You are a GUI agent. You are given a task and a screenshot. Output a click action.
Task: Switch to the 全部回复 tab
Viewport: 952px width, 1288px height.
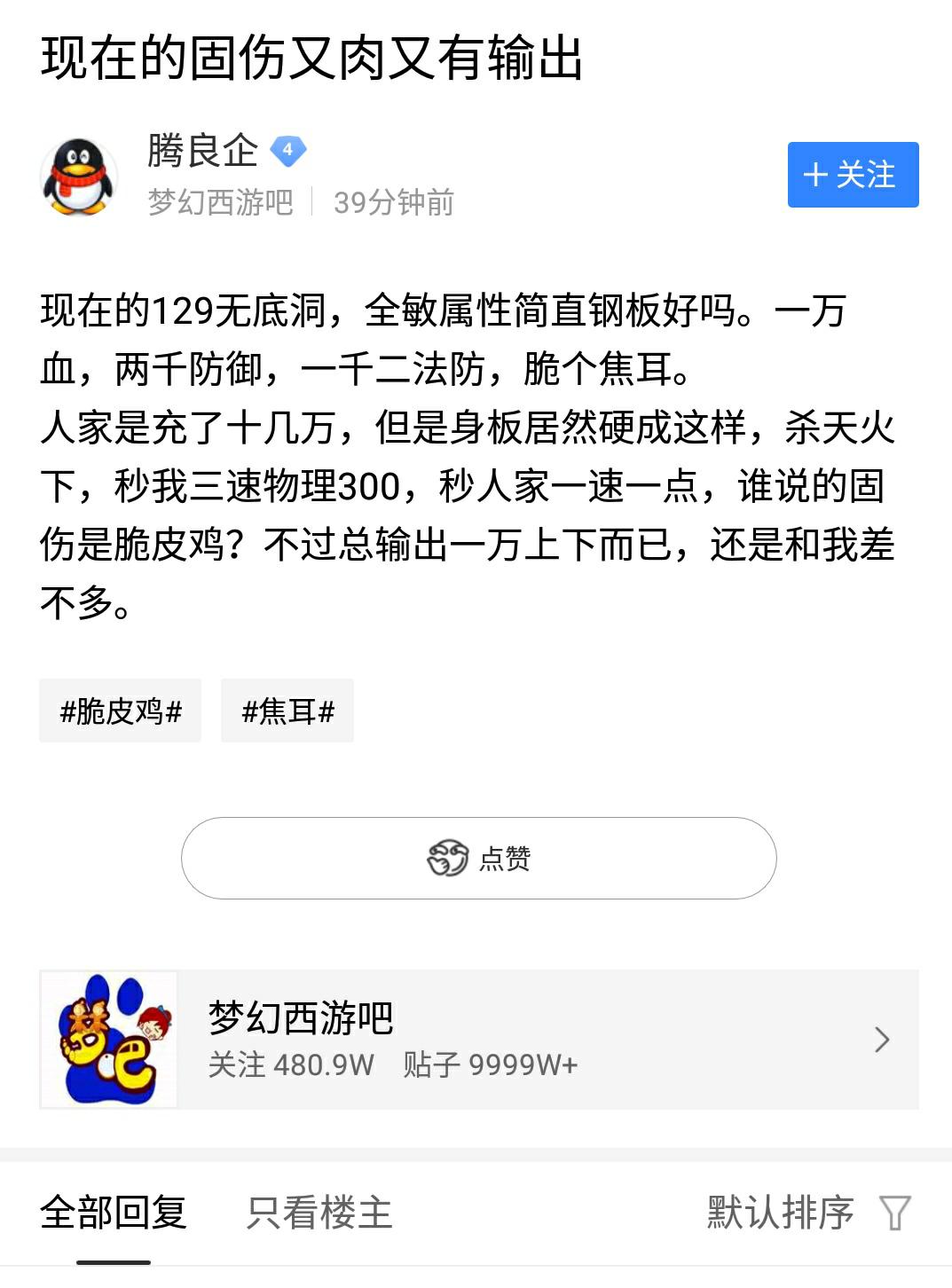114,1213
